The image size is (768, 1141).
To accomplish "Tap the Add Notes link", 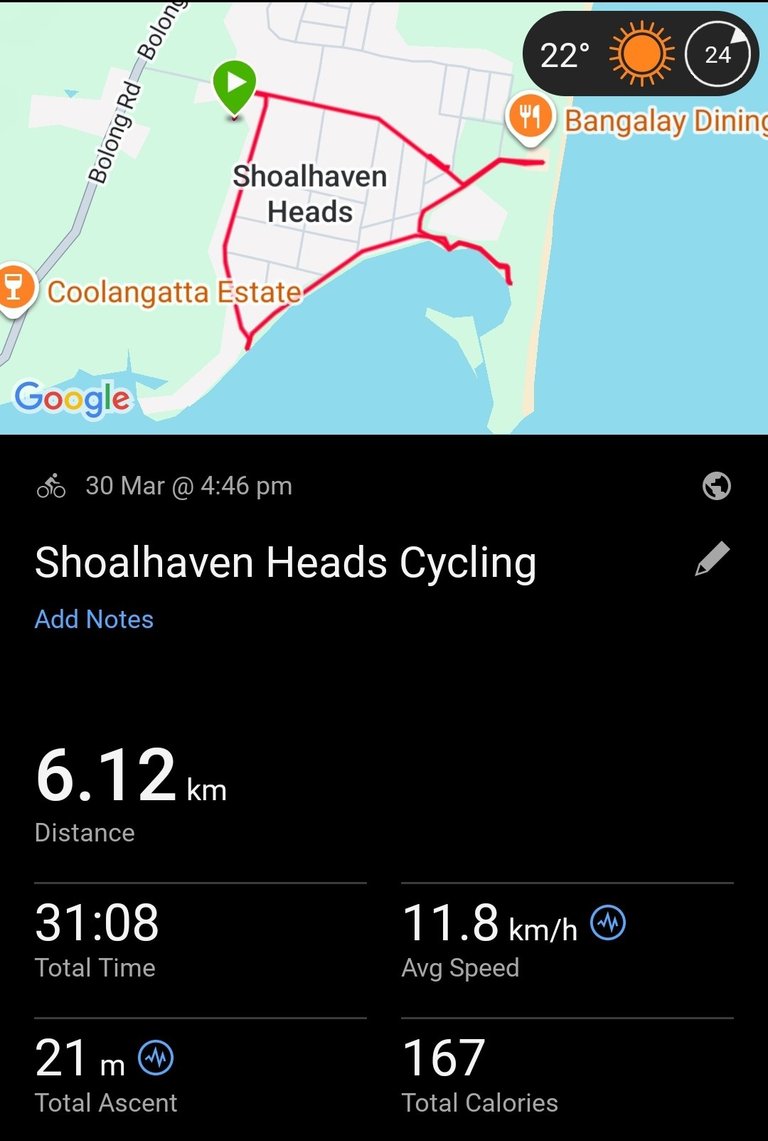I will coord(94,619).
